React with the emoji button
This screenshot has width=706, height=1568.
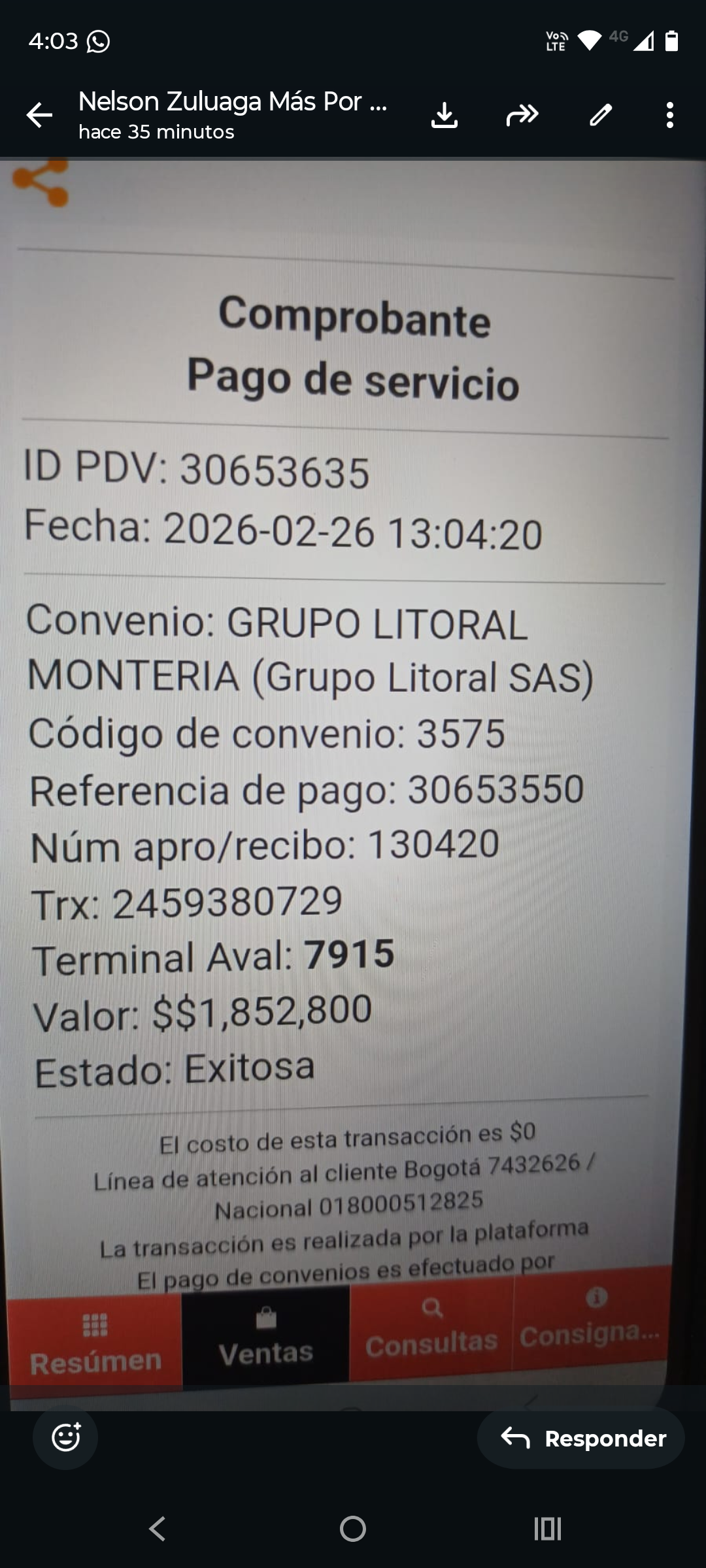(65, 1437)
